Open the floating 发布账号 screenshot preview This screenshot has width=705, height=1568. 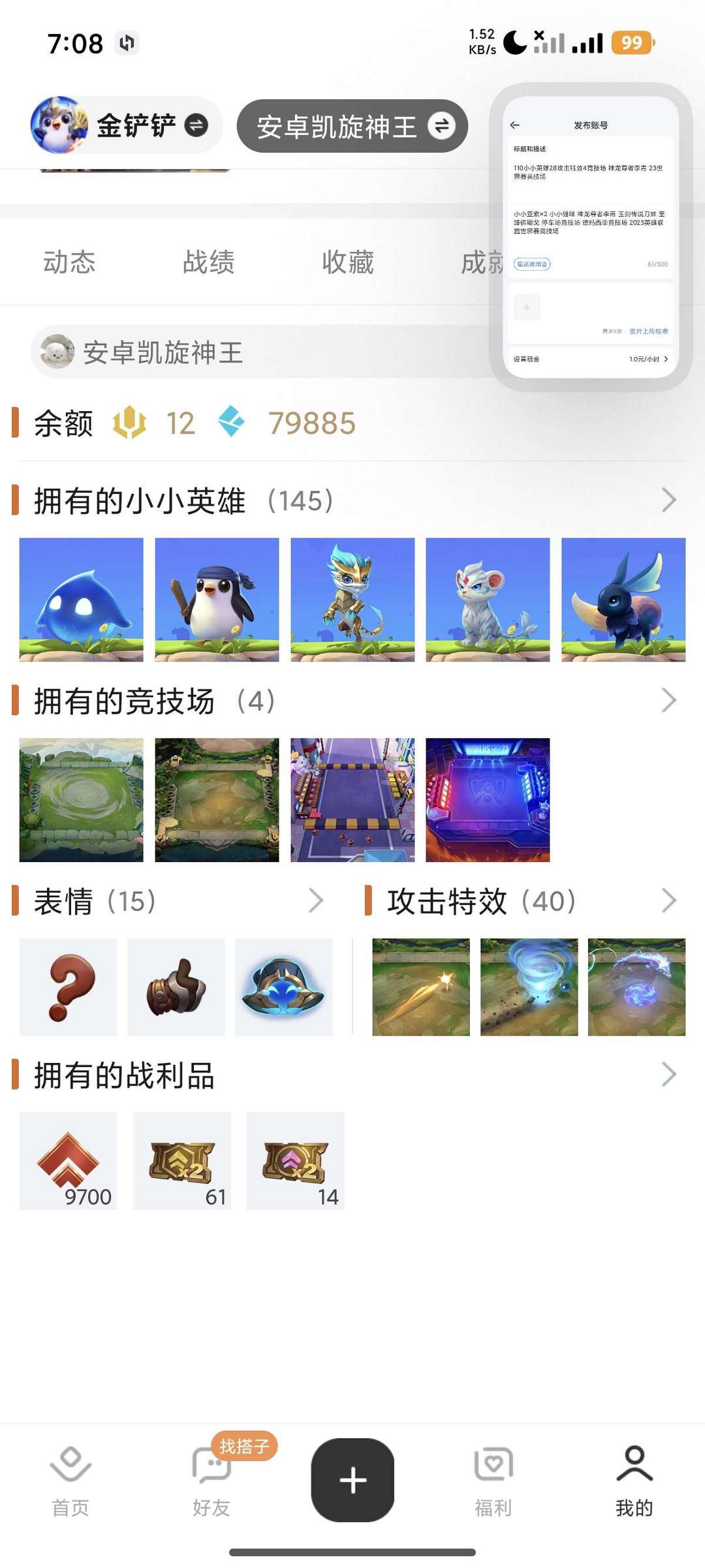point(590,236)
